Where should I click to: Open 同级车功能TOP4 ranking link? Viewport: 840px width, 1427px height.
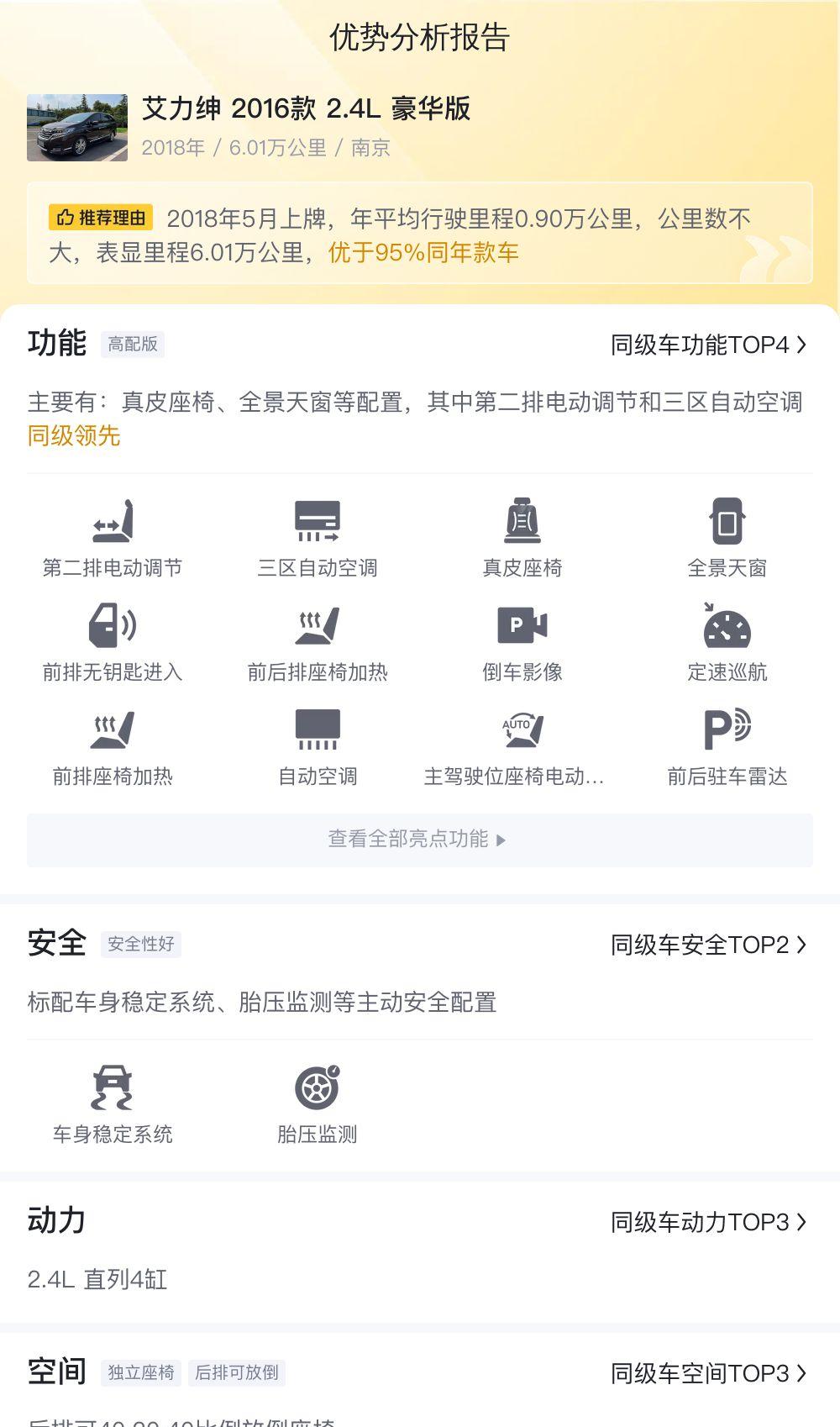pos(709,345)
